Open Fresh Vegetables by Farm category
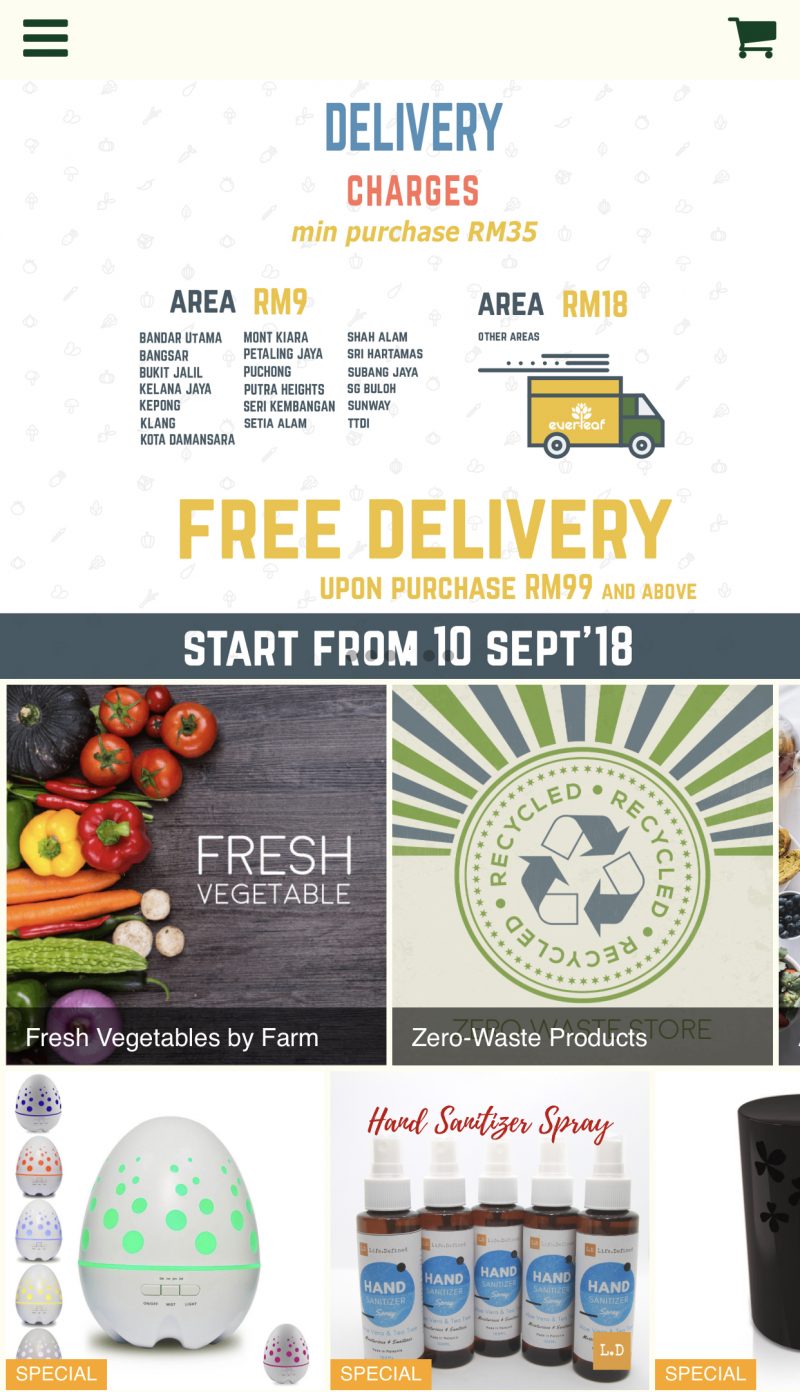 [x=196, y=874]
